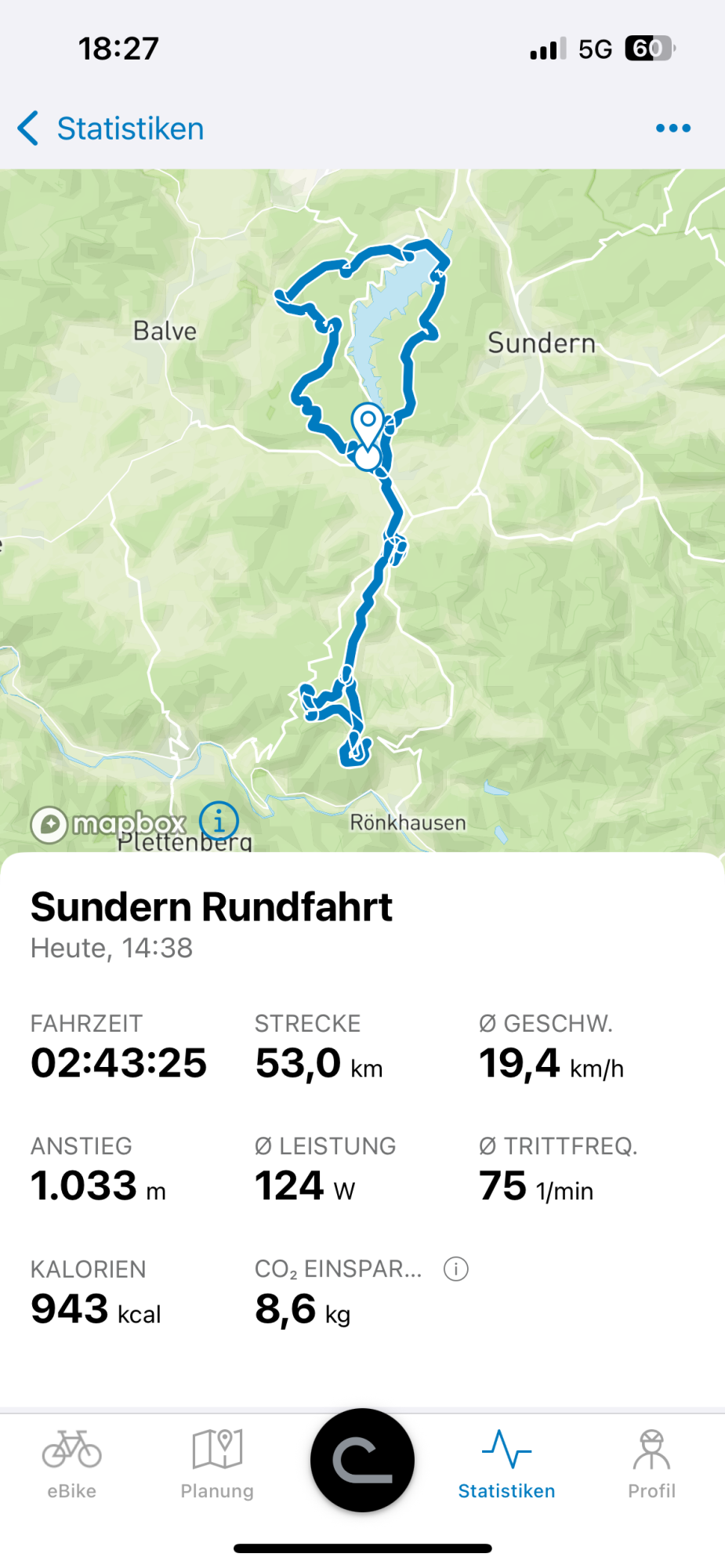
Task: Go back to Statistiken
Action: coord(111,129)
